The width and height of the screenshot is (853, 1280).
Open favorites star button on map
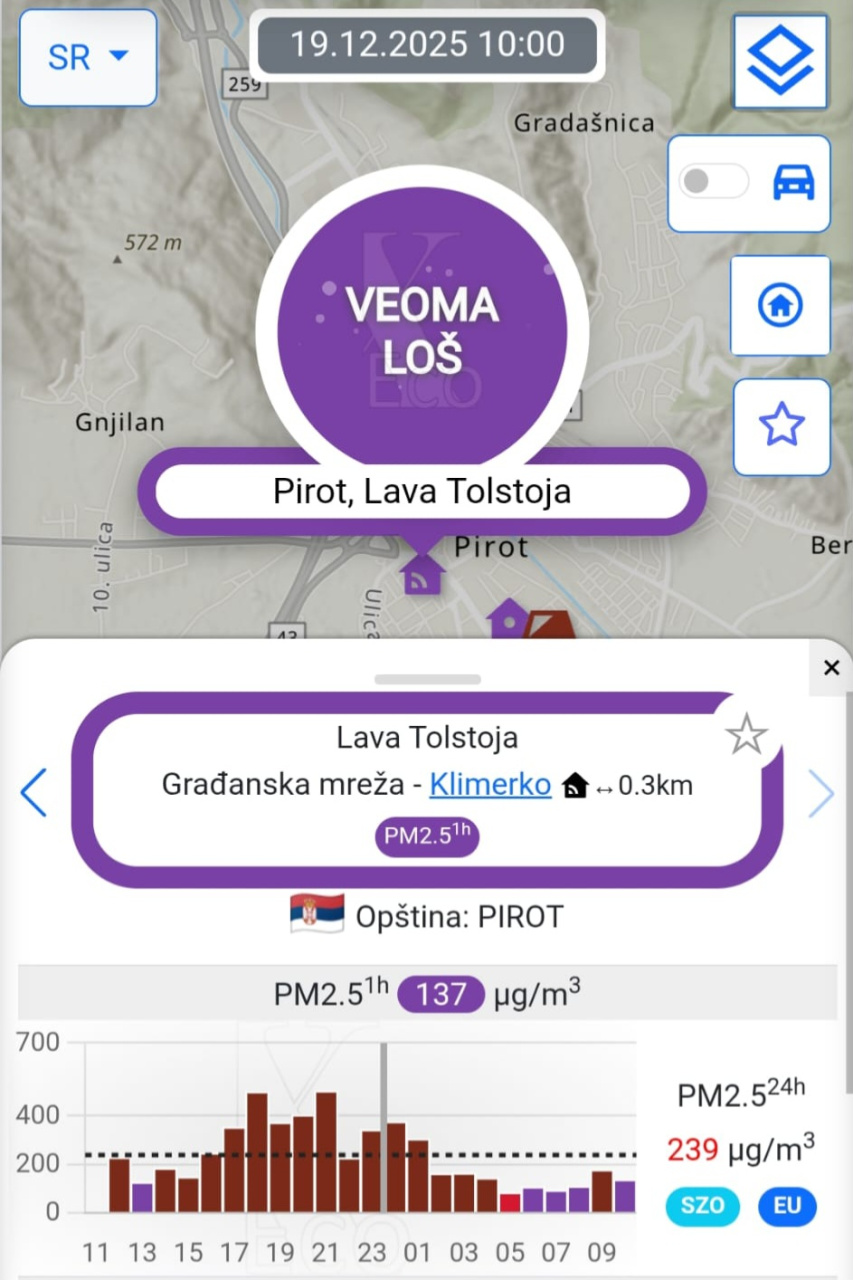[x=781, y=427]
